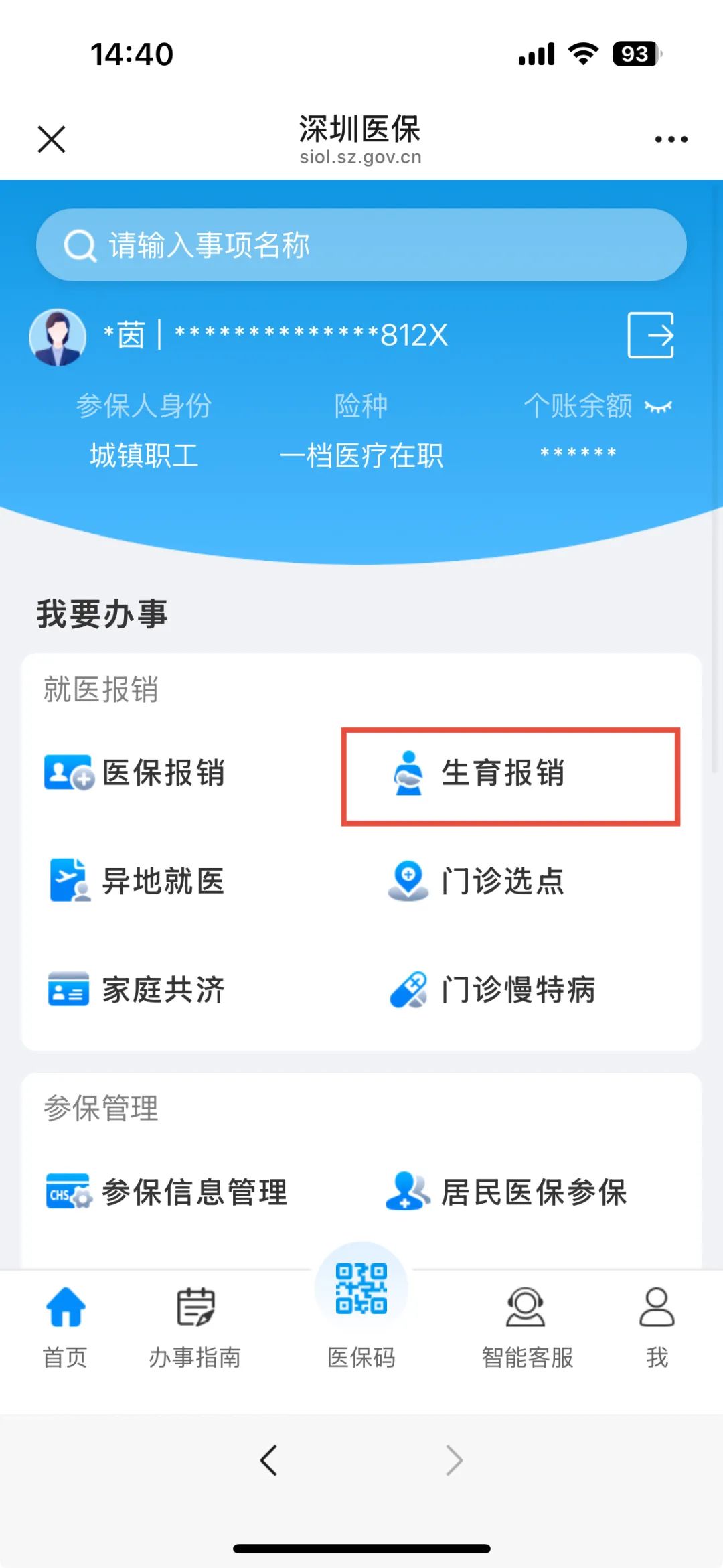Go back using the bottom browser arrow
Viewport: 723px width, 1568px height.
tap(269, 1460)
